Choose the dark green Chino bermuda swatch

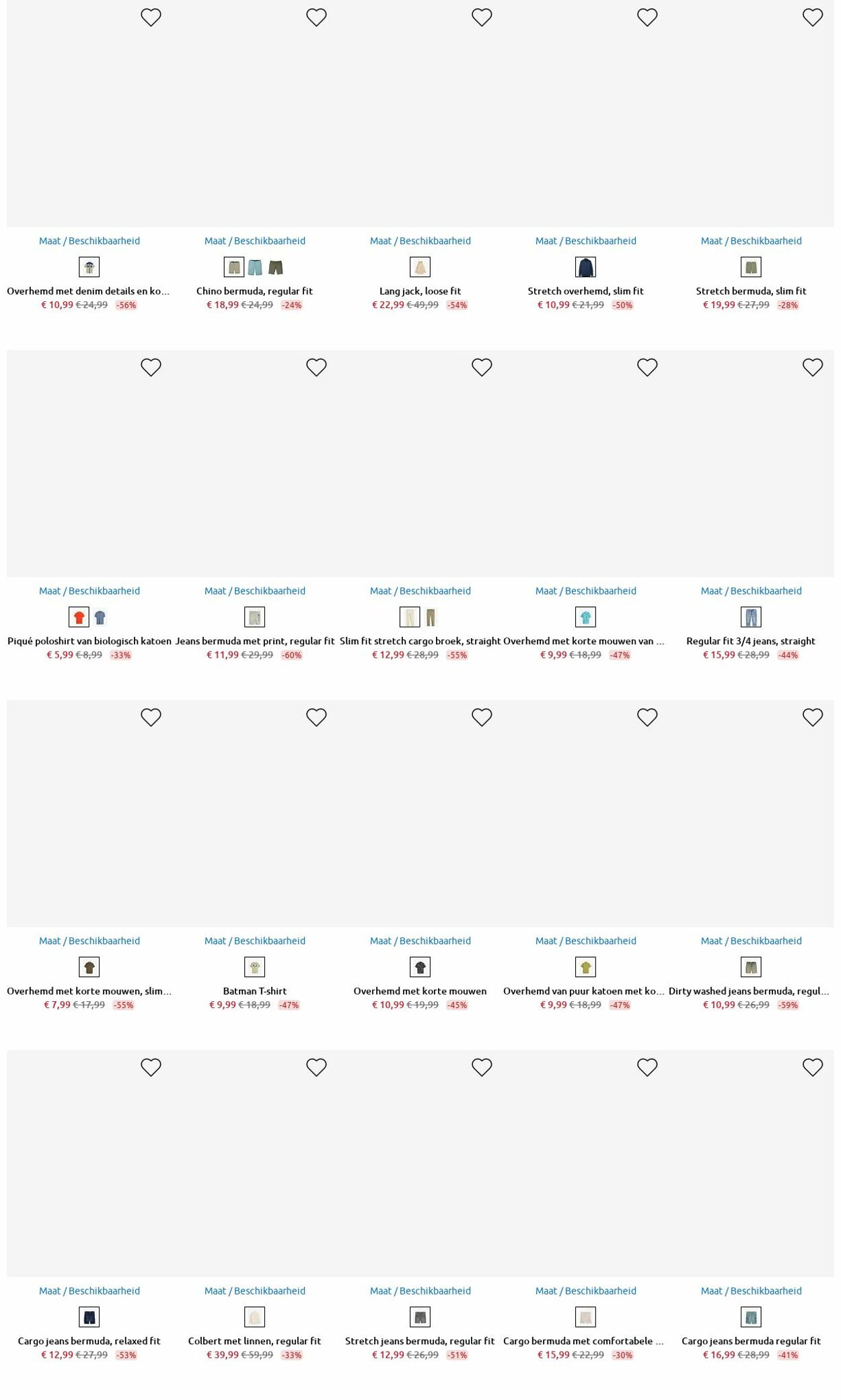click(x=276, y=268)
